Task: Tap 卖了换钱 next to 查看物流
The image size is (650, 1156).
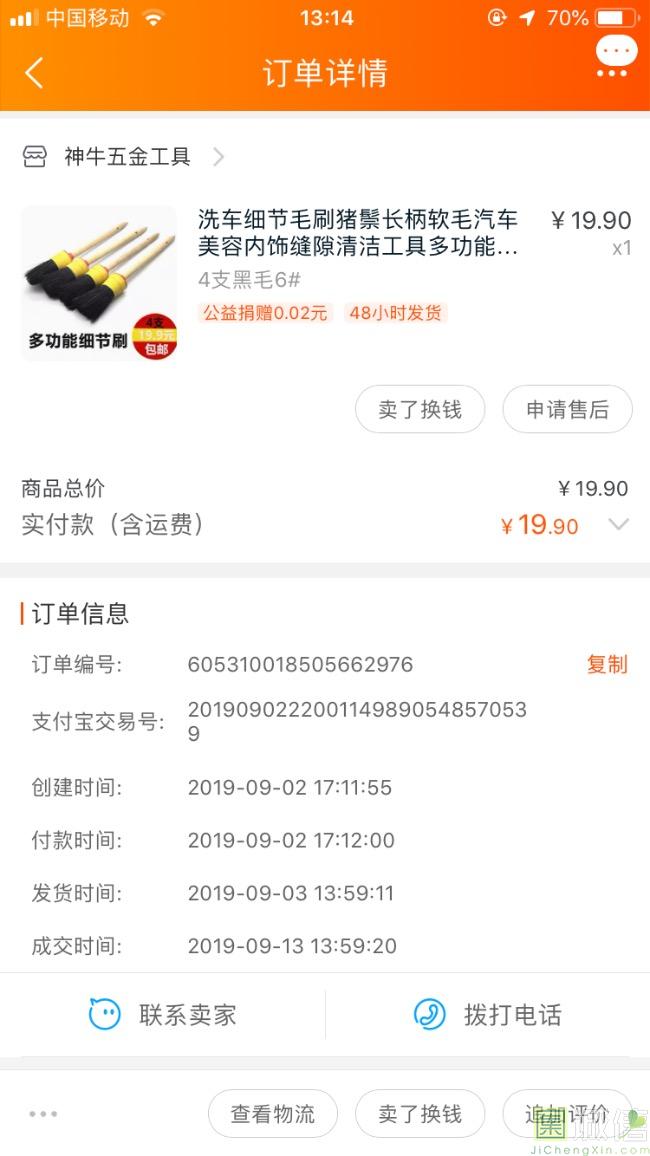Action: point(420,1114)
